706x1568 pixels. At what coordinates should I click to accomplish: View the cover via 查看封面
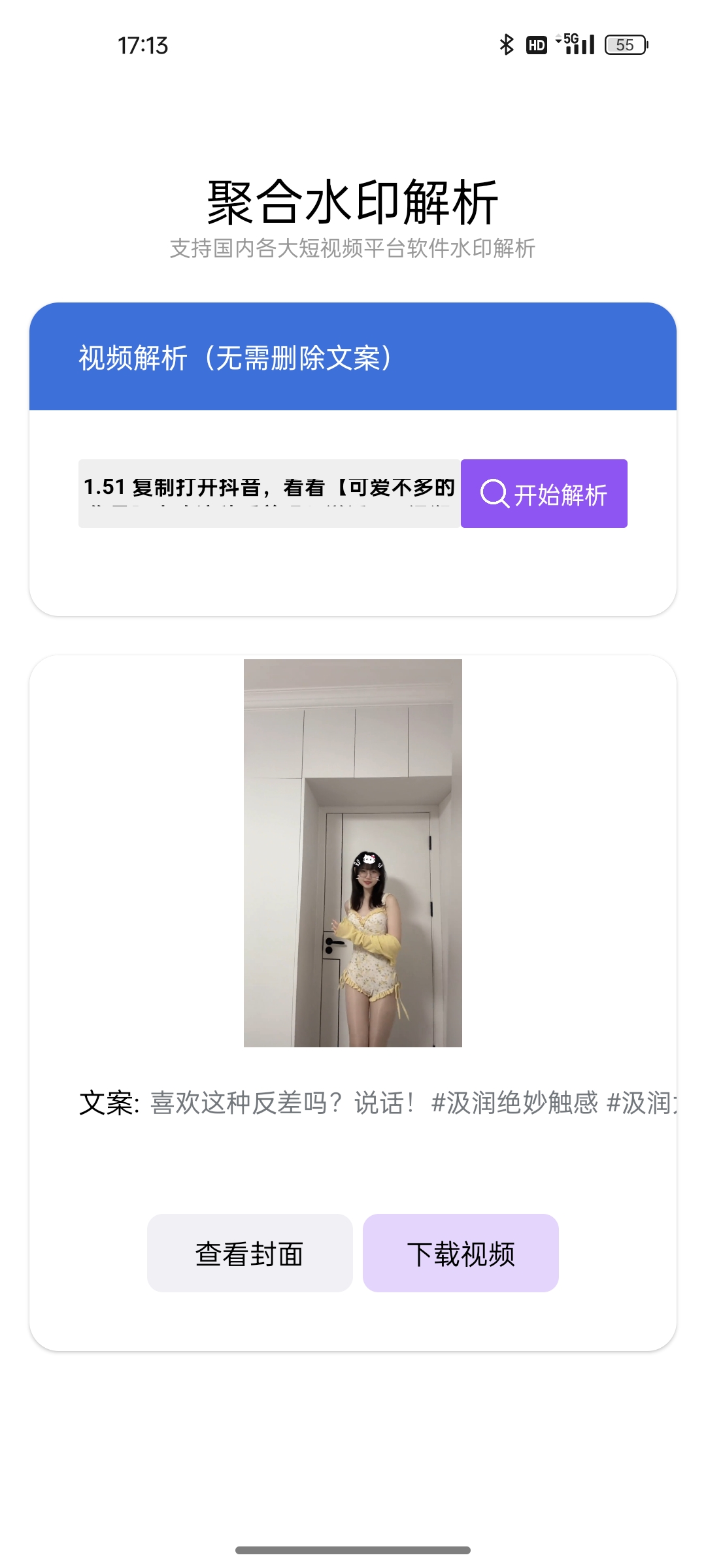click(250, 1253)
